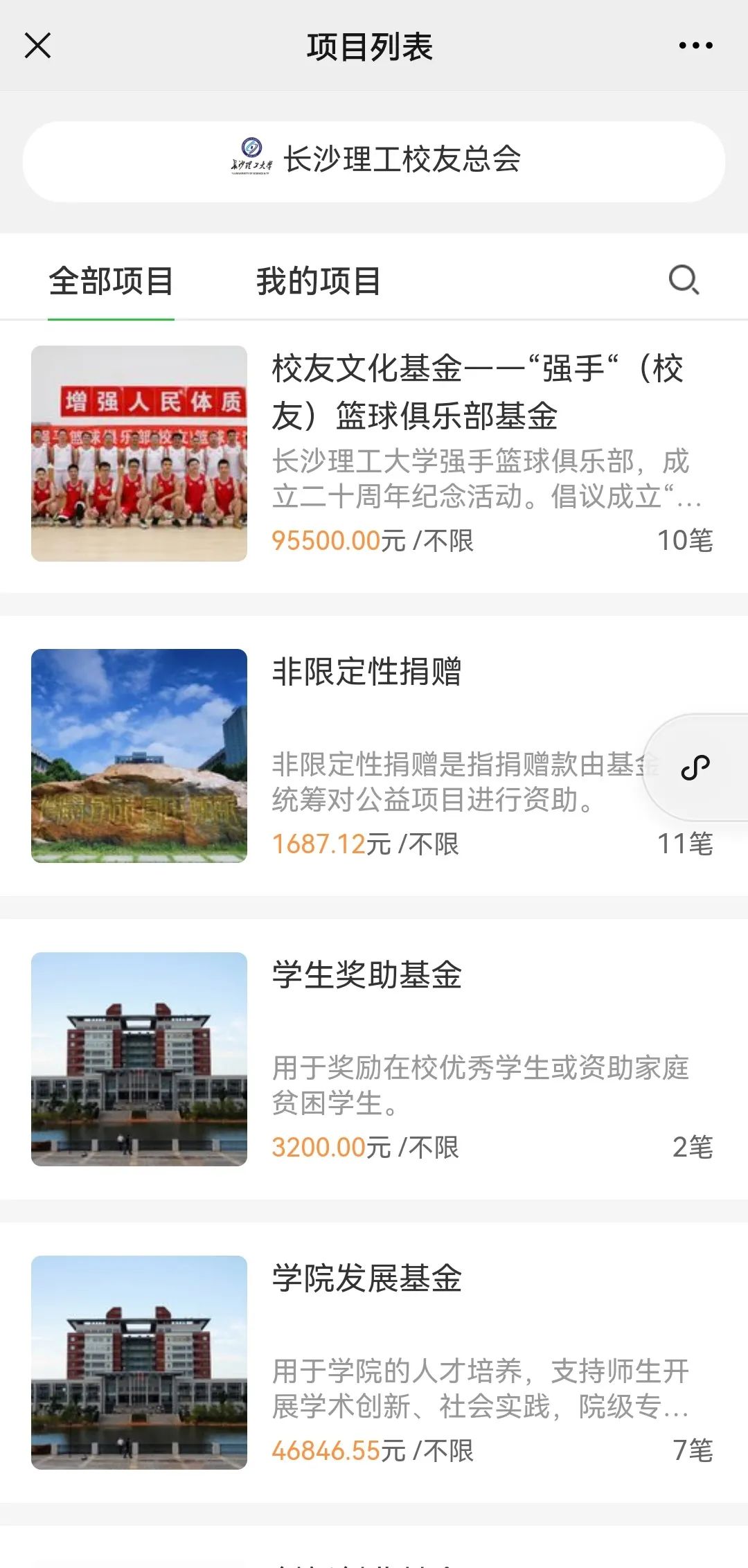Switch to the 全部项目 tab

tap(111, 281)
